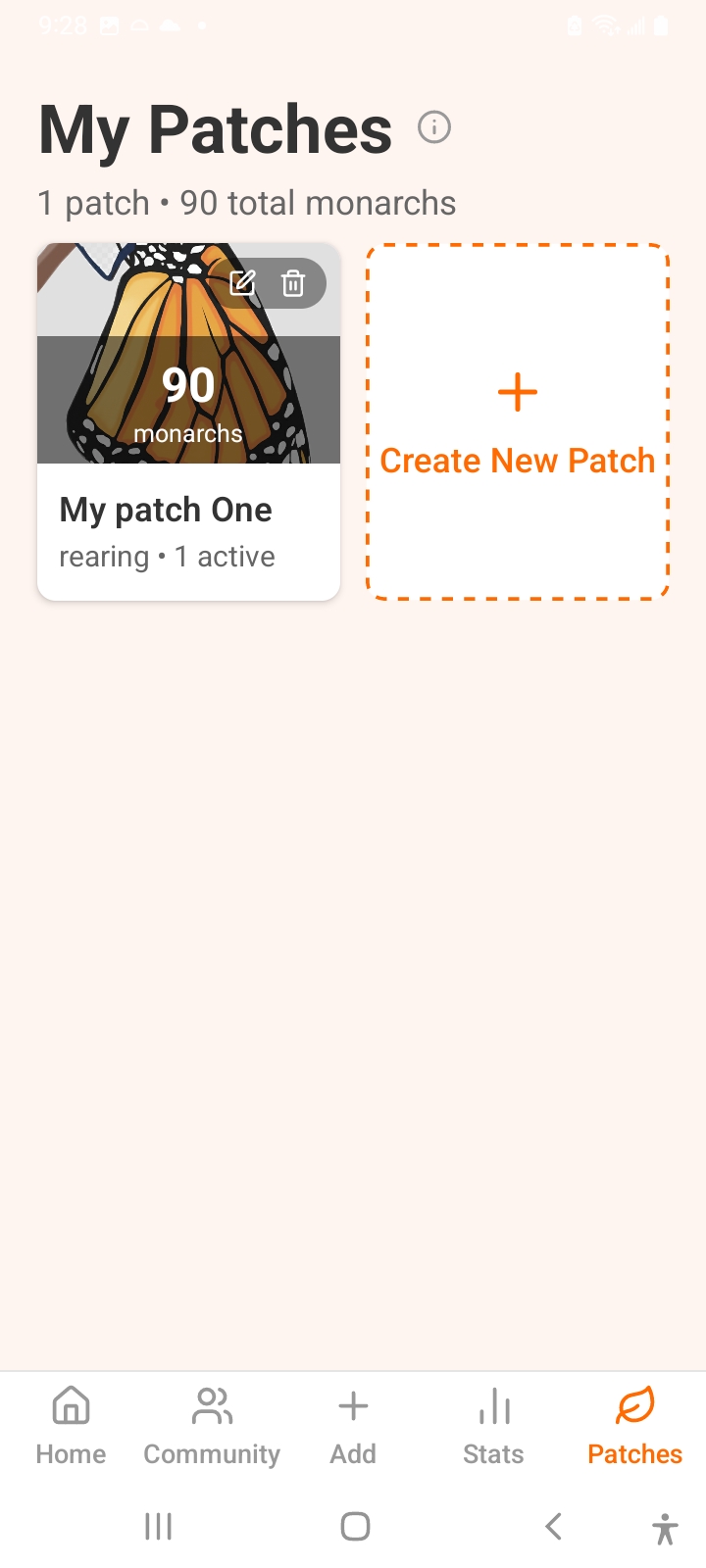
Task: Open recent apps from navigation bar
Action: 158,1526
